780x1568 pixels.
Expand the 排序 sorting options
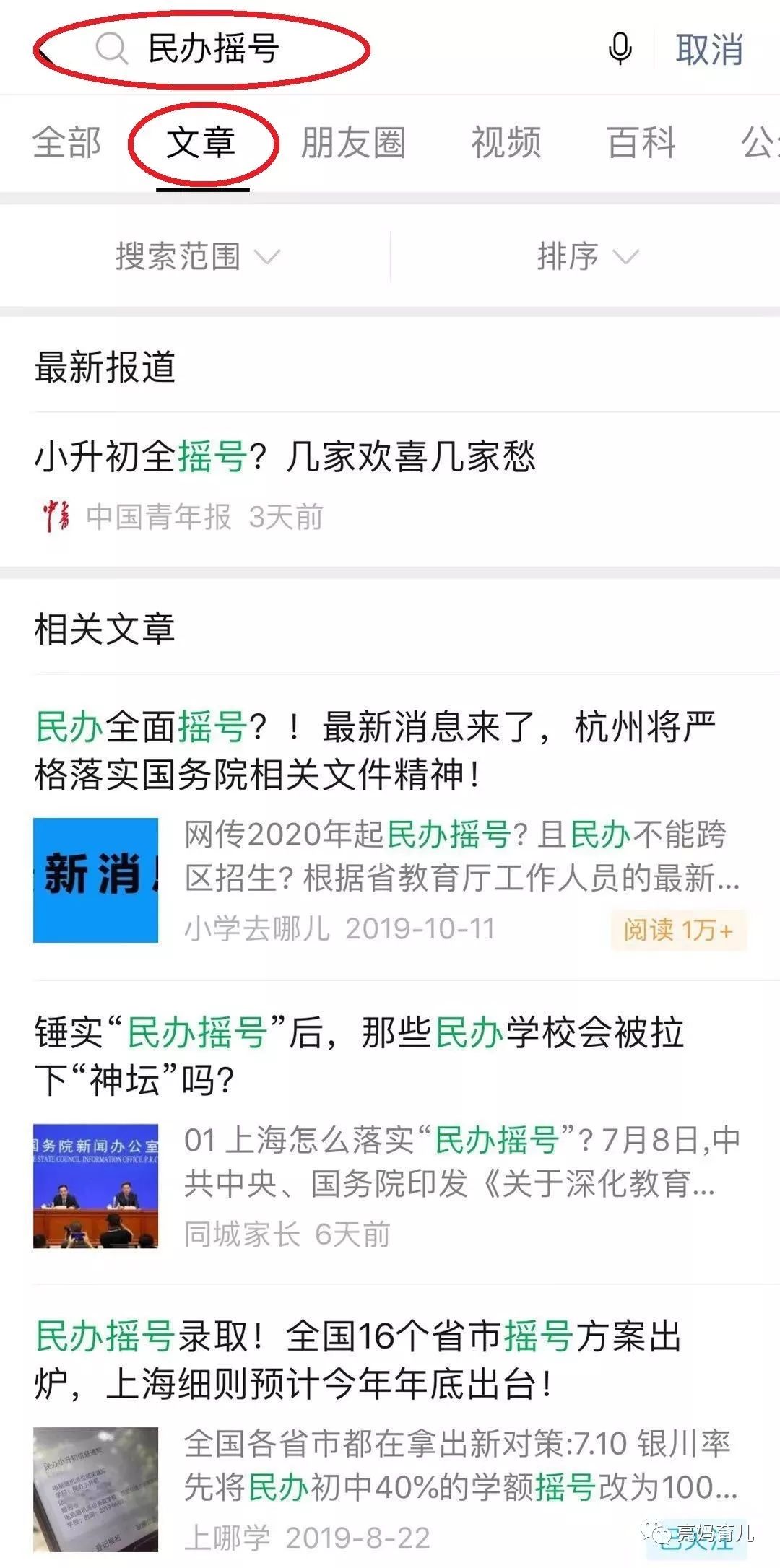click(586, 256)
